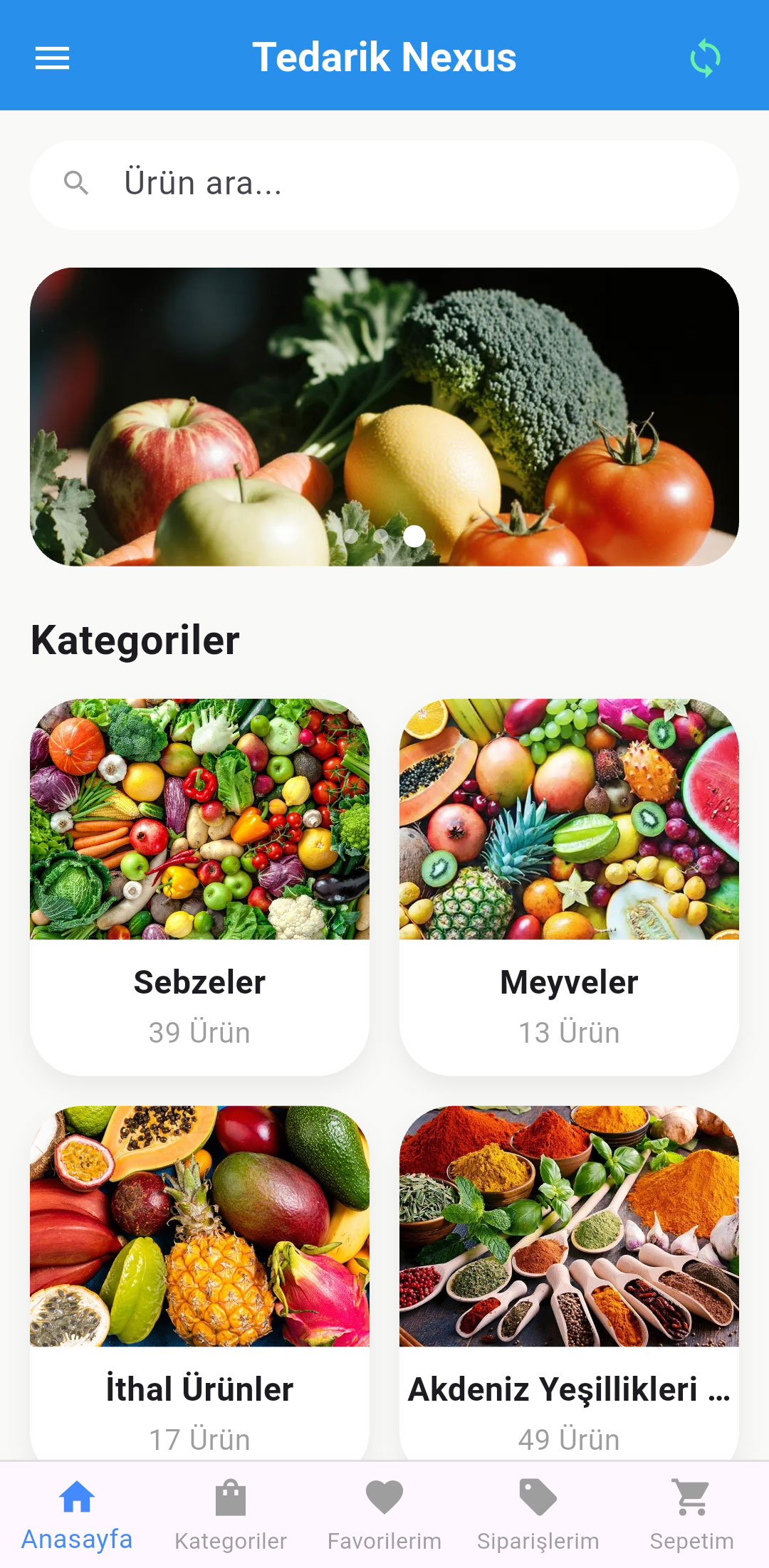The height and width of the screenshot is (1568, 769).
Task: Open the Meyveler category card
Action: (x=569, y=886)
